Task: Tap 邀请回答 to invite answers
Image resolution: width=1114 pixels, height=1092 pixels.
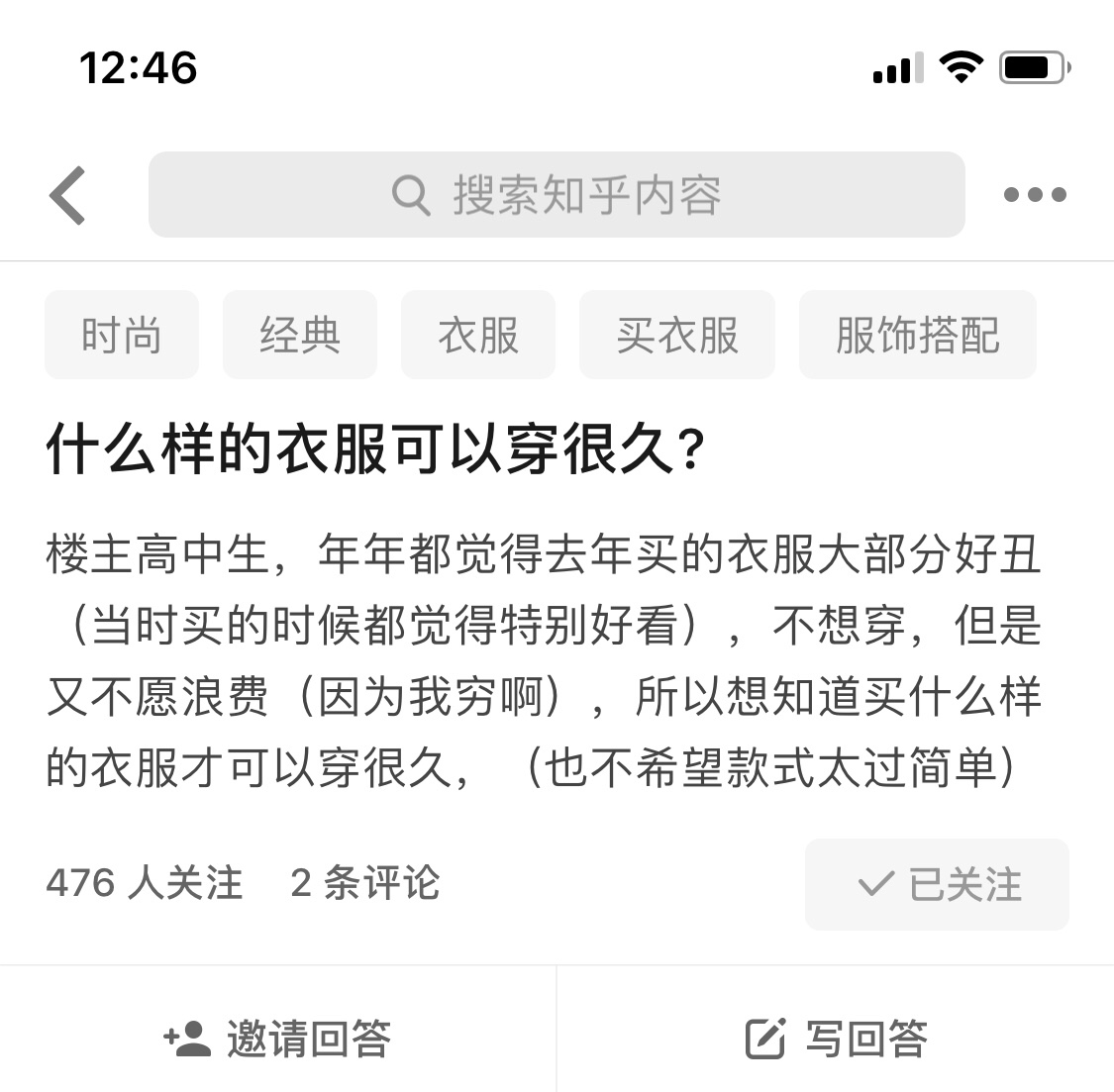Action: click(x=278, y=1039)
